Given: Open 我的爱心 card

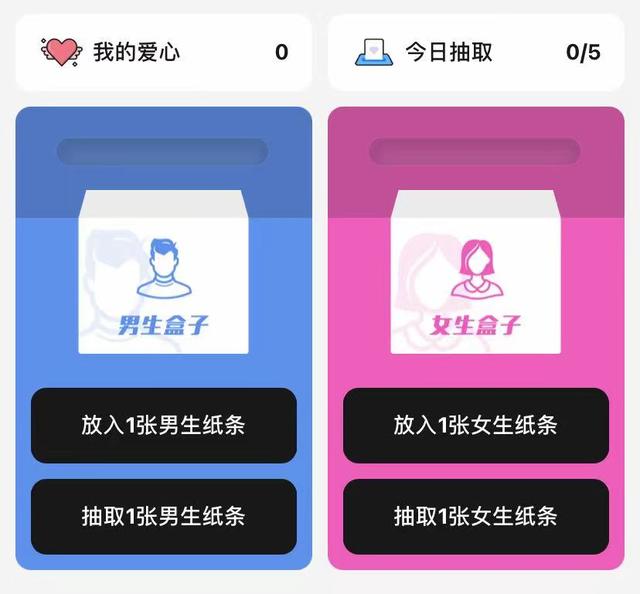Looking at the screenshot, I should pos(164,52).
